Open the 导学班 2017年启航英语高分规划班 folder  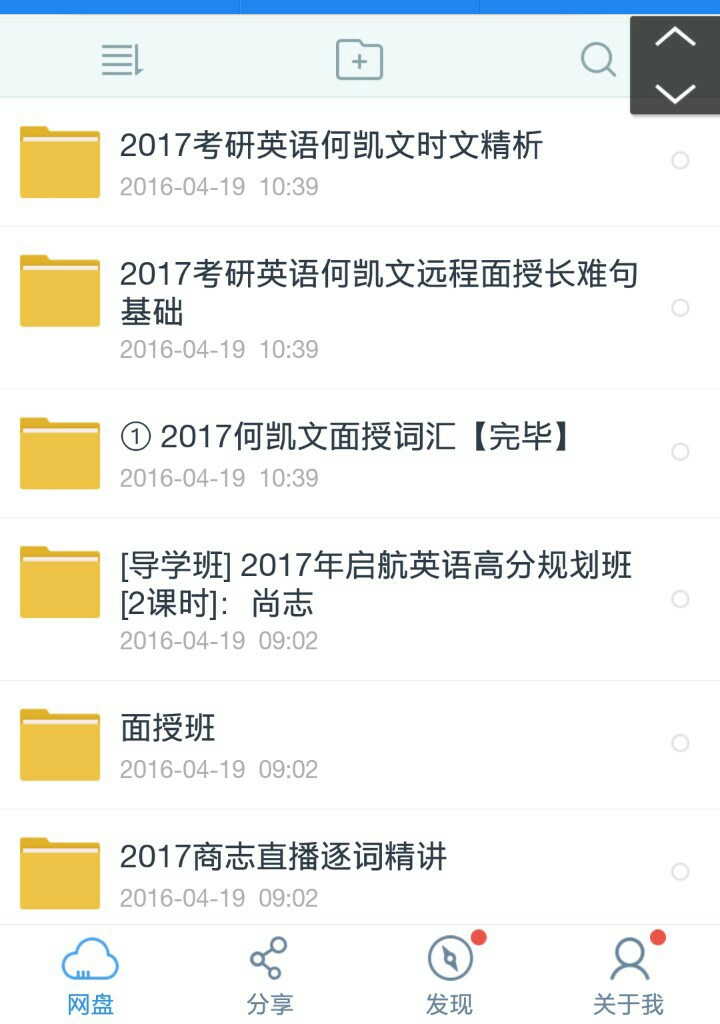point(59,581)
